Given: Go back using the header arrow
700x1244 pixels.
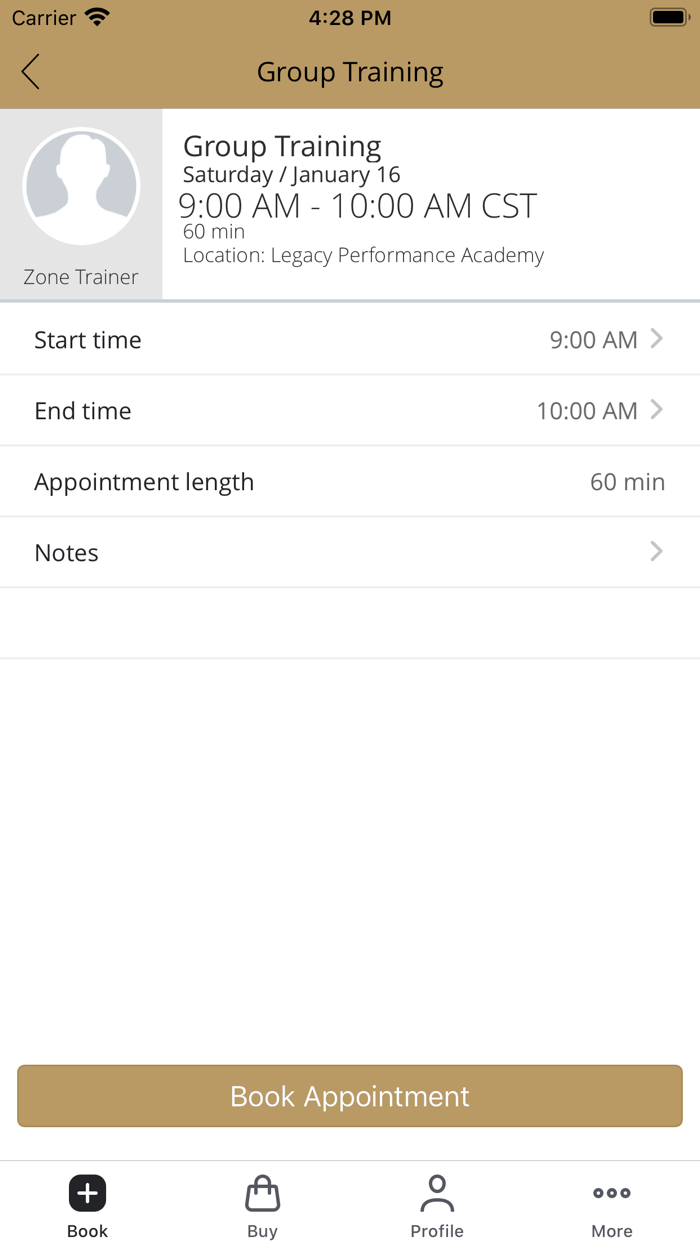Looking at the screenshot, I should [31, 72].
